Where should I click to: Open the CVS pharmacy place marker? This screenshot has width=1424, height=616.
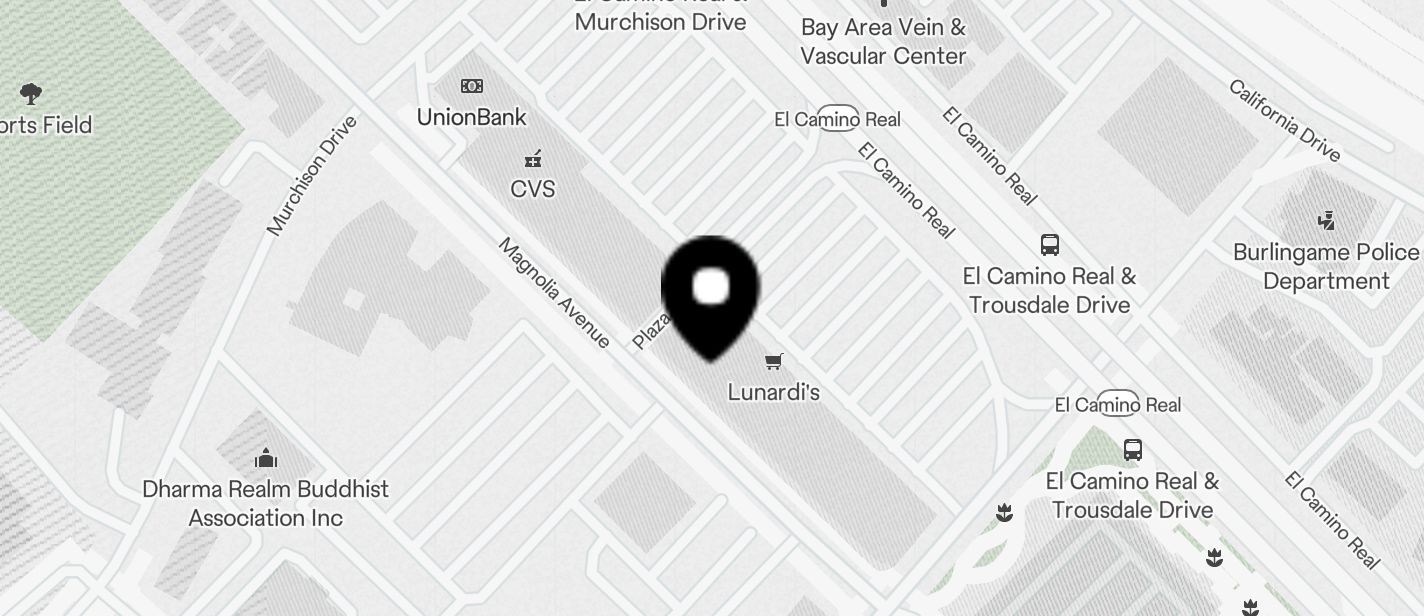click(533, 160)
